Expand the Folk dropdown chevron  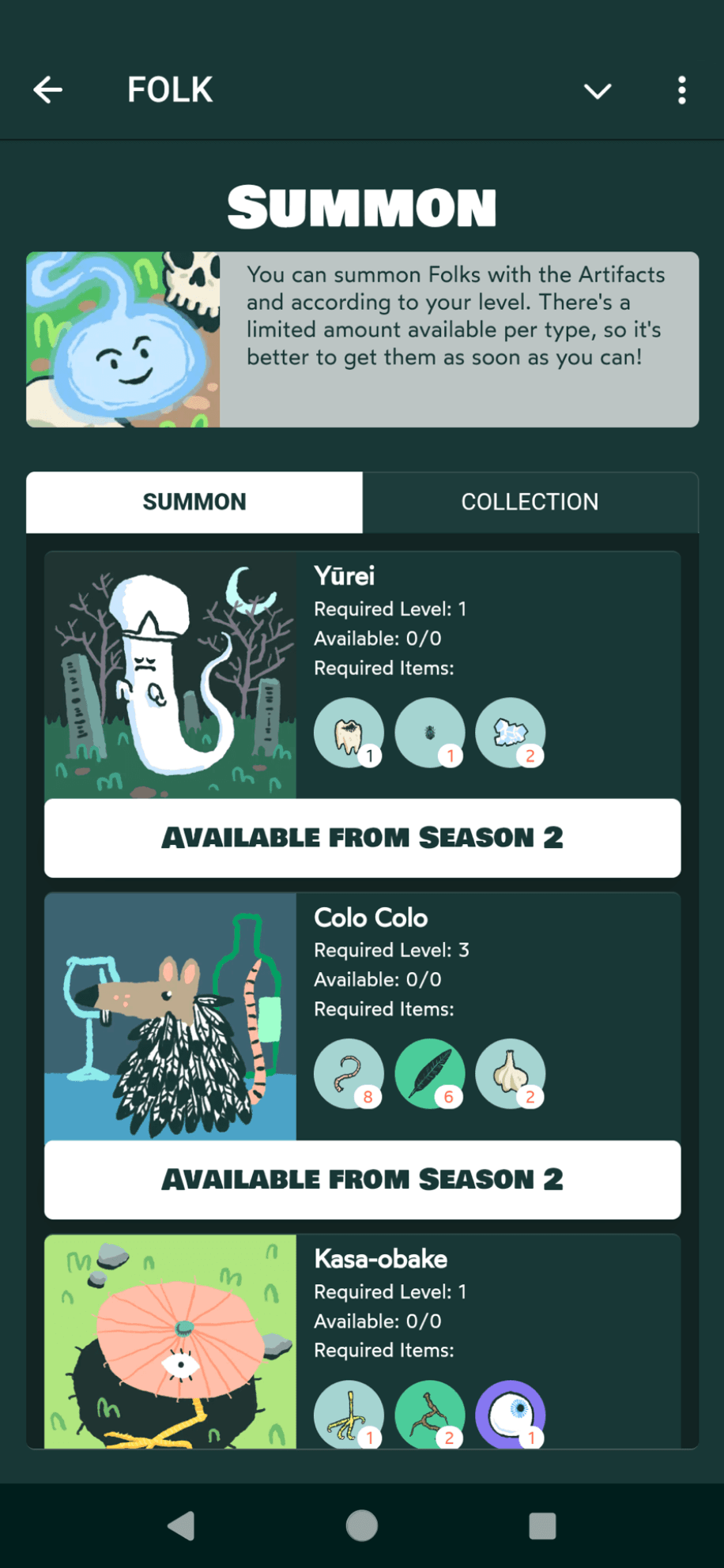[x=598, y=91]
